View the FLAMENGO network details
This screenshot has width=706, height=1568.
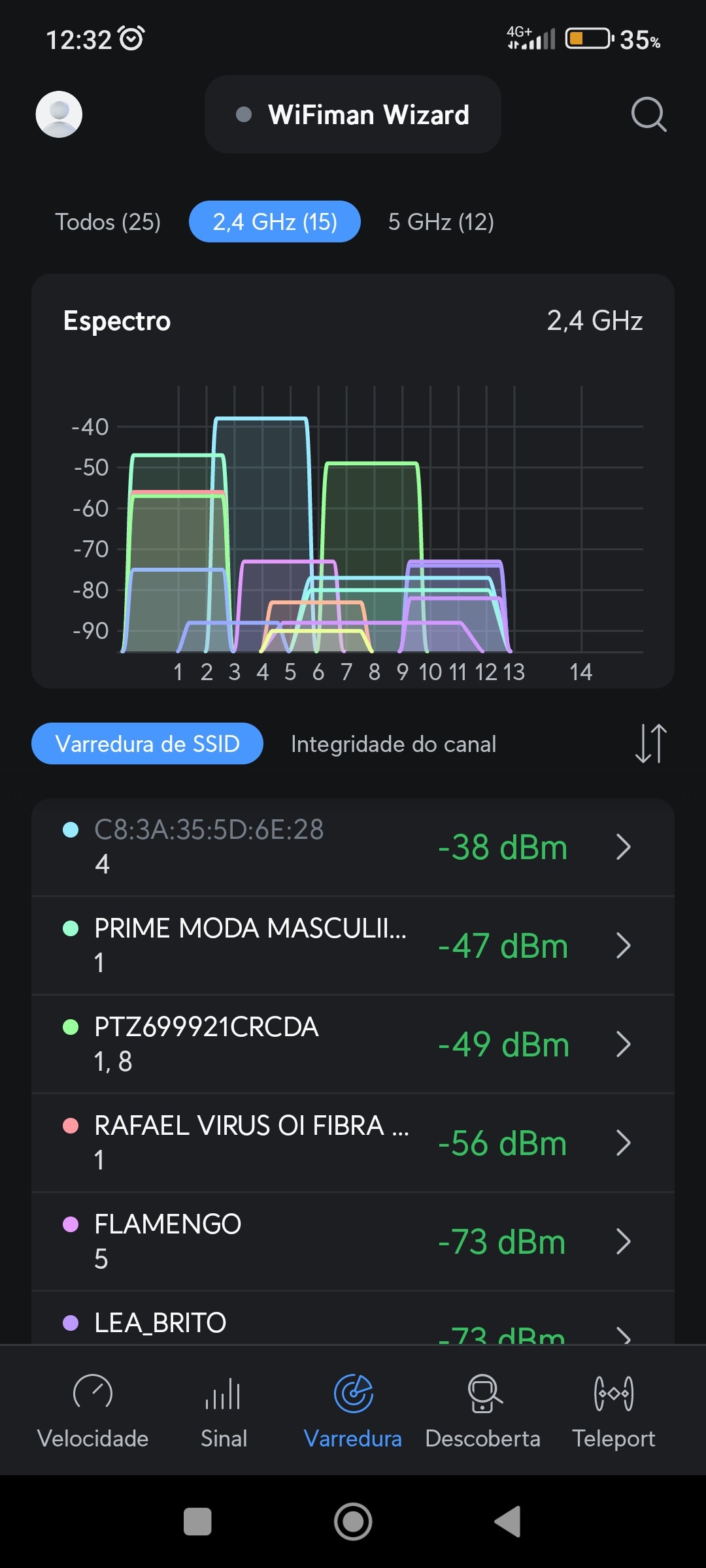(x=353, y=1241)
